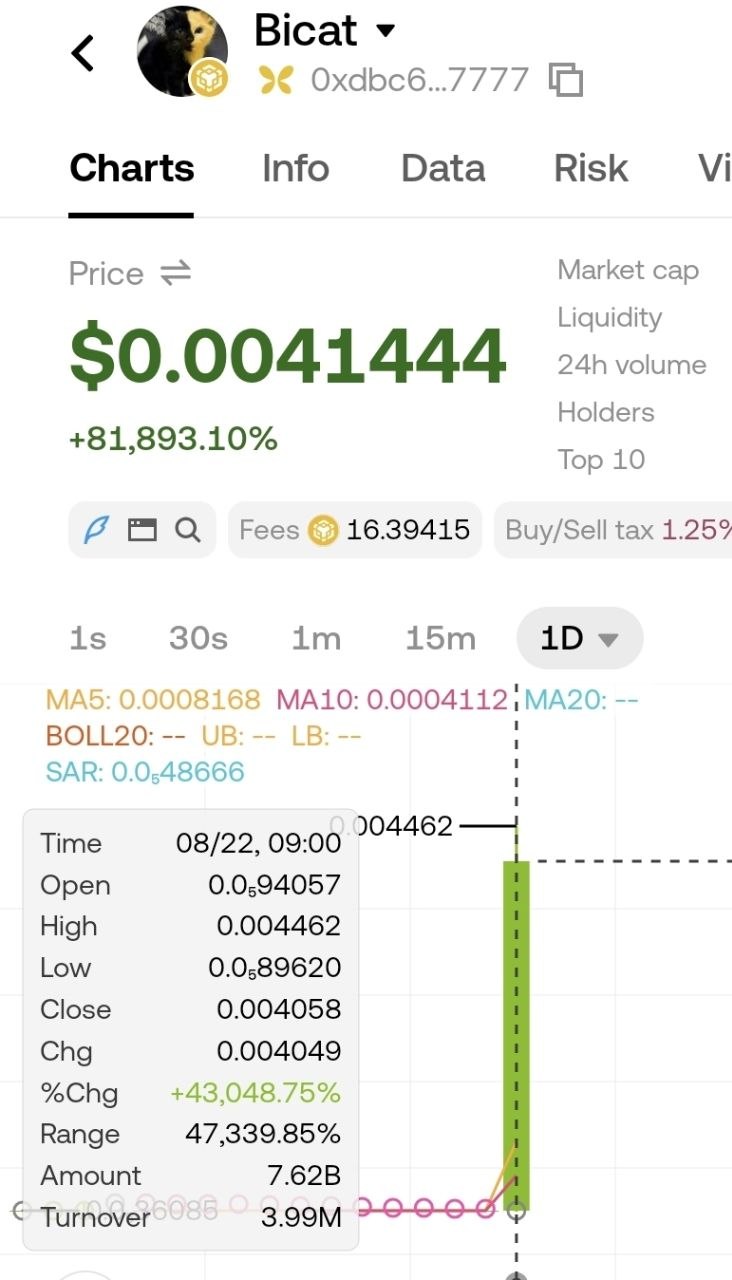Switch to the Info tab
The height and width of the screenshot is (1280, 732).
[295, 168]
